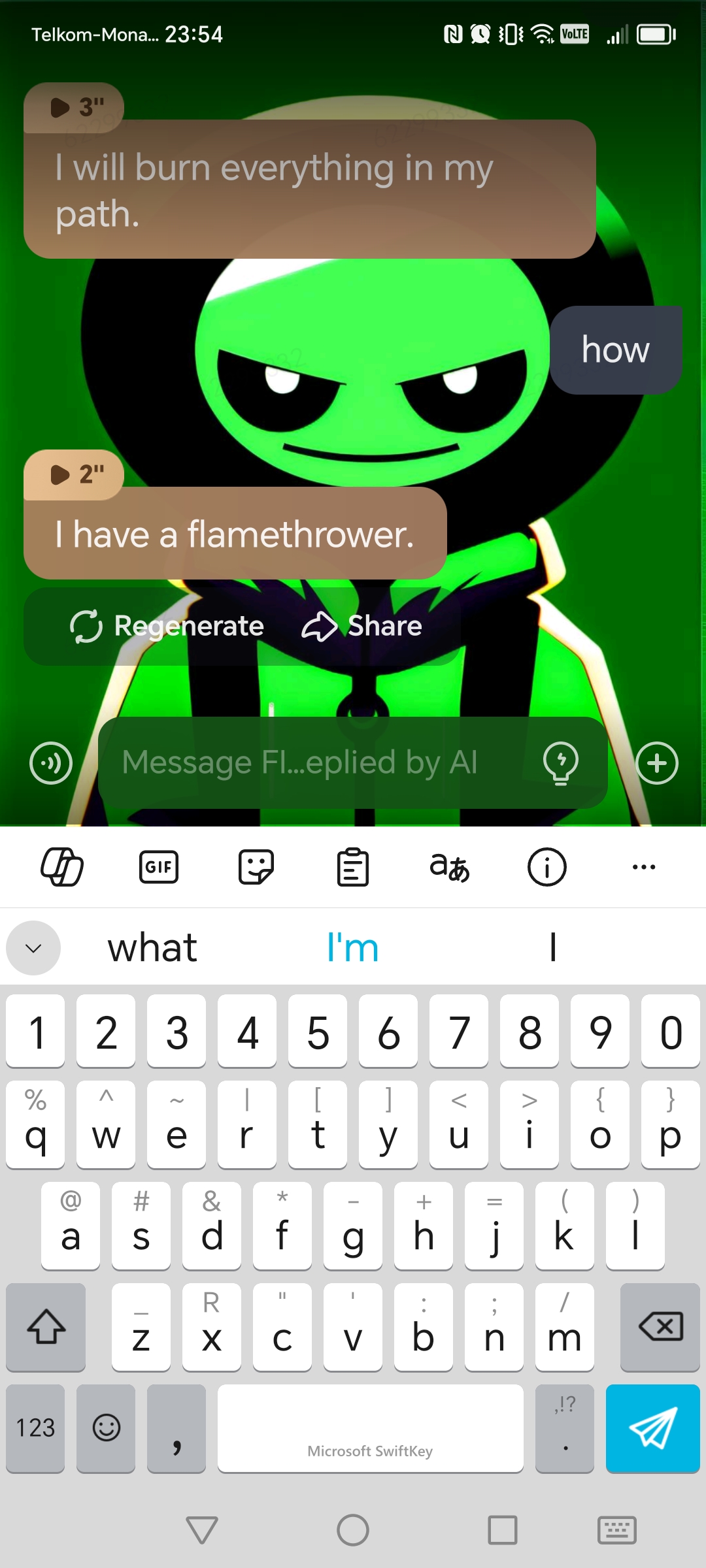Select the "I'm" word suggestion

pos(353,947)
